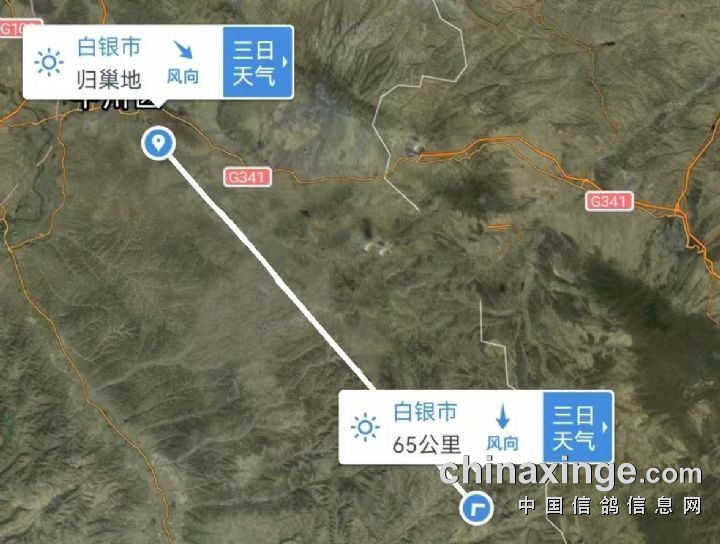
Task: Open three-day weather for the 65公里 point
Action: tap(577, 427)
